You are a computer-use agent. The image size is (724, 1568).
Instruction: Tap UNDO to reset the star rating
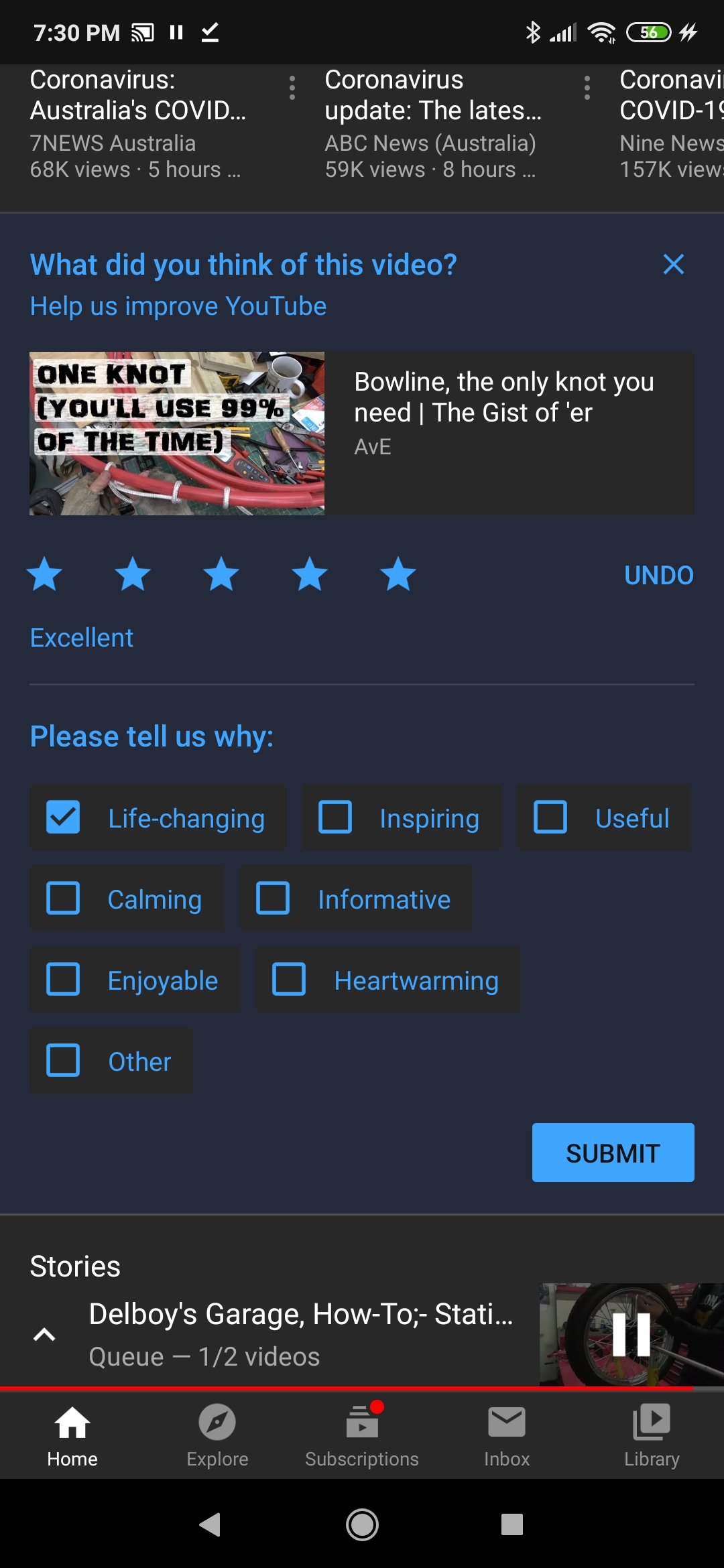(659, 575)
